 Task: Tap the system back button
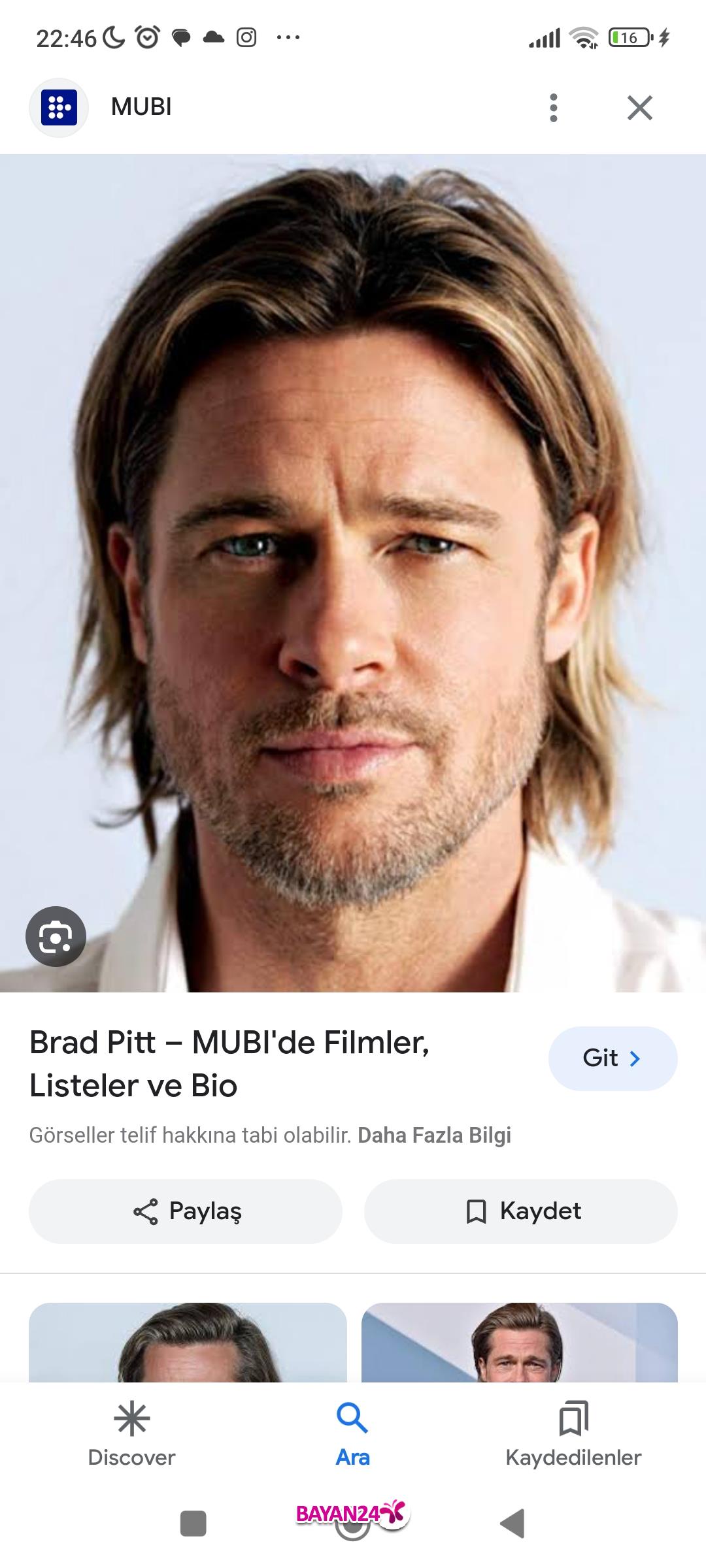(x=513, y=1523)
